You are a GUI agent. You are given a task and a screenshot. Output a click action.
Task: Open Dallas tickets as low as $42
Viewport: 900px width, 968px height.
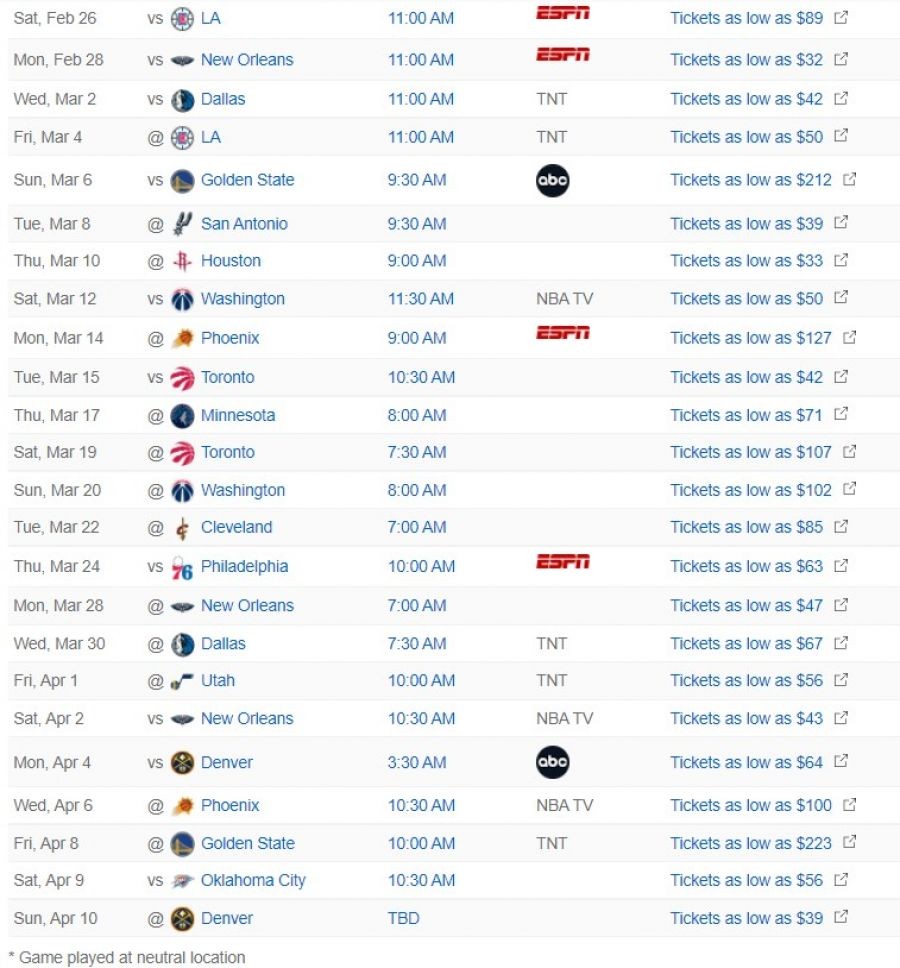[x=746, y=99]
